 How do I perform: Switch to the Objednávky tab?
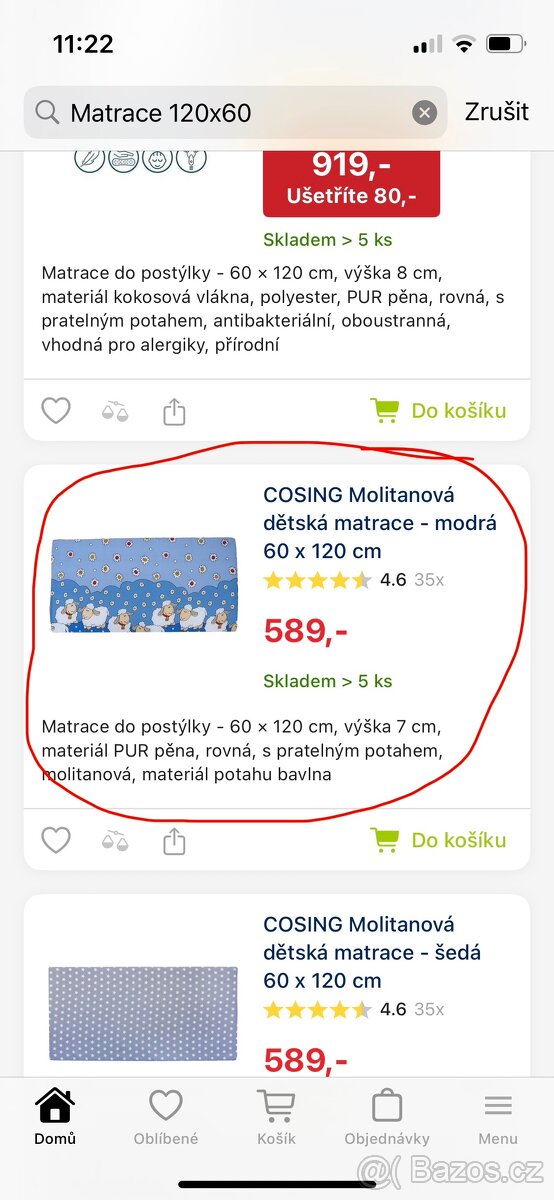[x=387, y=1117]
